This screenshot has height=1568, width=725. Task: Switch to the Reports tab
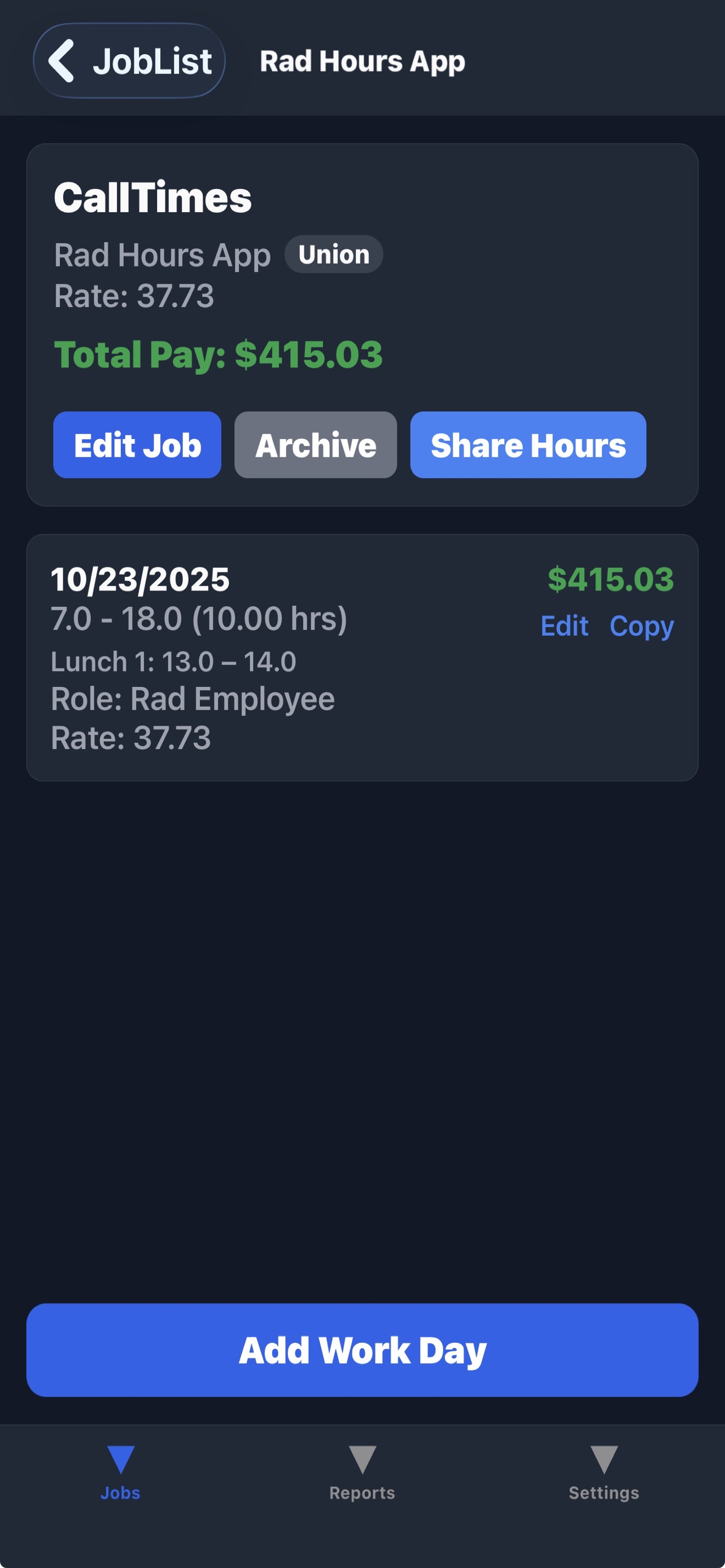coord(362,1473)
